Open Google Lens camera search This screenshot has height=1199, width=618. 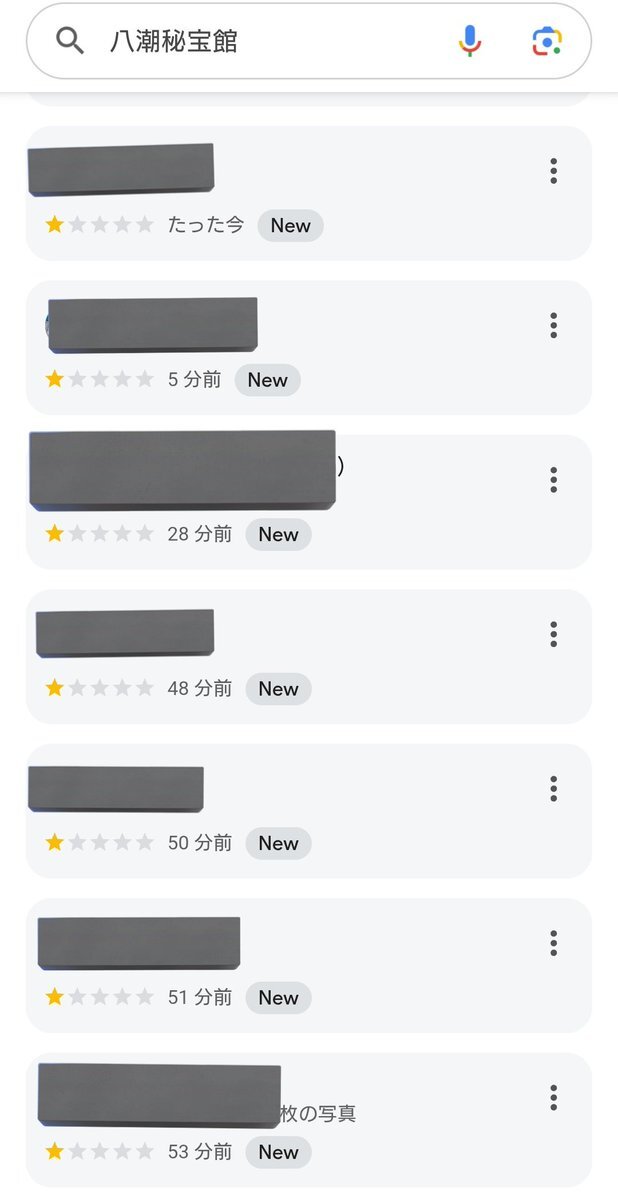(x=546, y=41)
